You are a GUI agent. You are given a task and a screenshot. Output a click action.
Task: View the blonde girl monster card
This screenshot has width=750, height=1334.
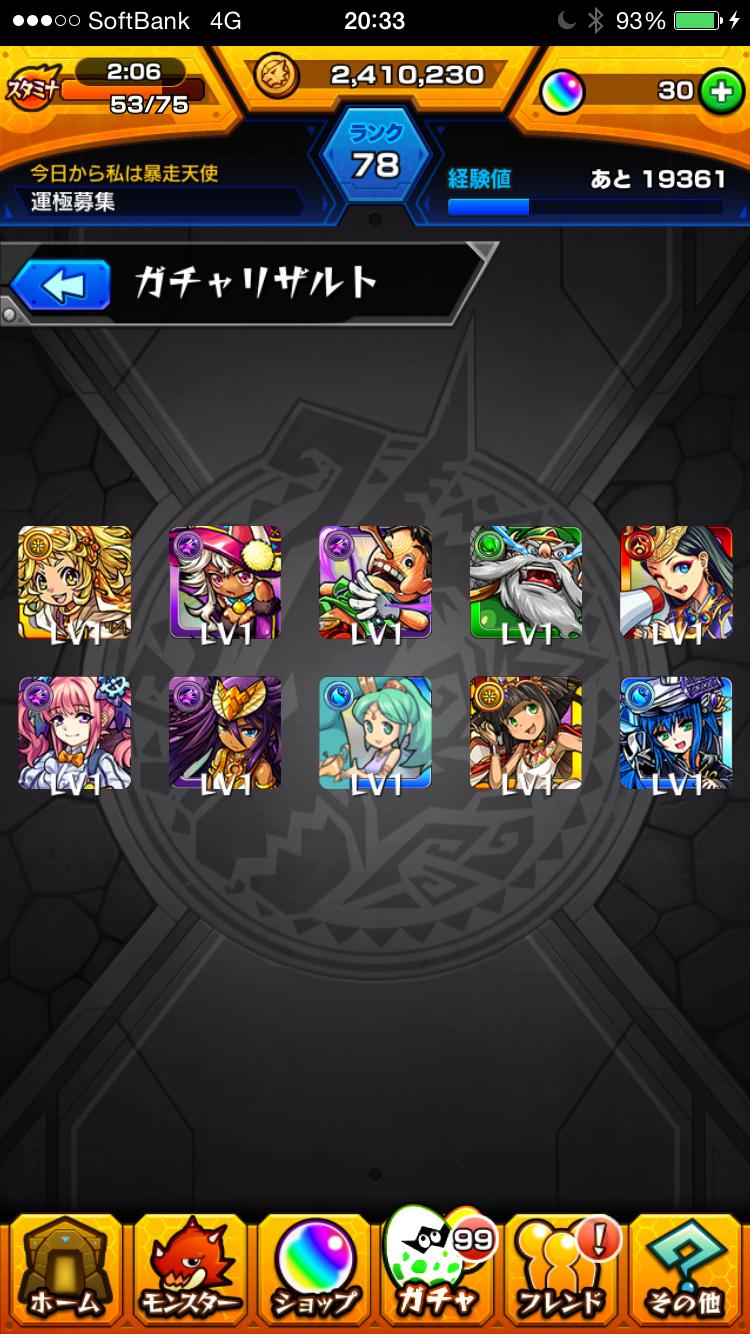[x=75, y=583]
